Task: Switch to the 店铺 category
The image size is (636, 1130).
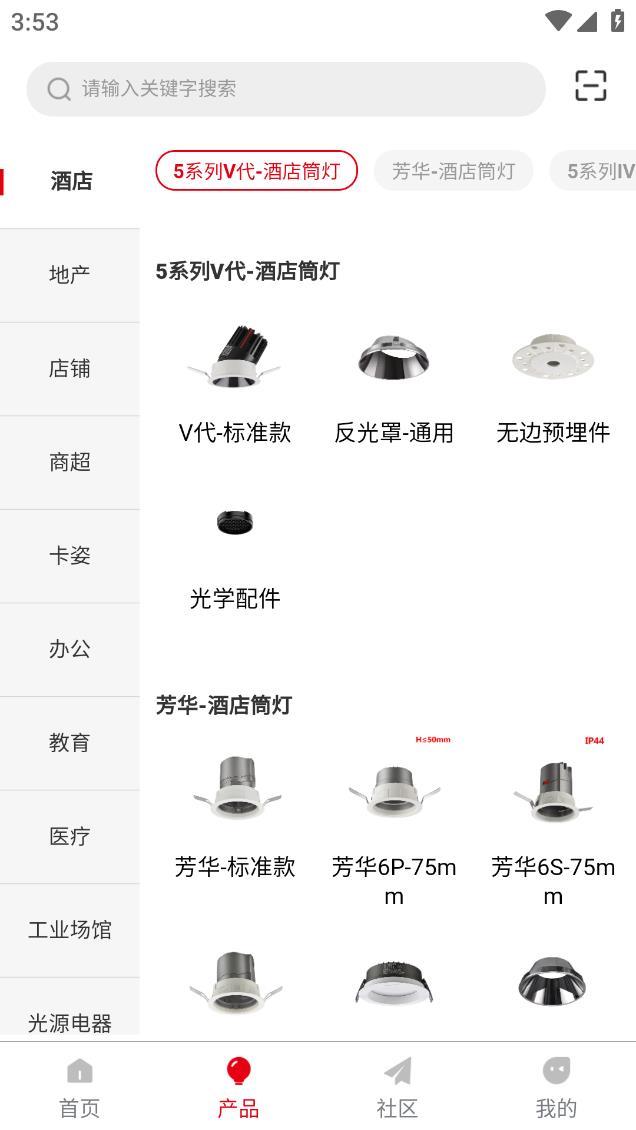Action: [70, 368]
